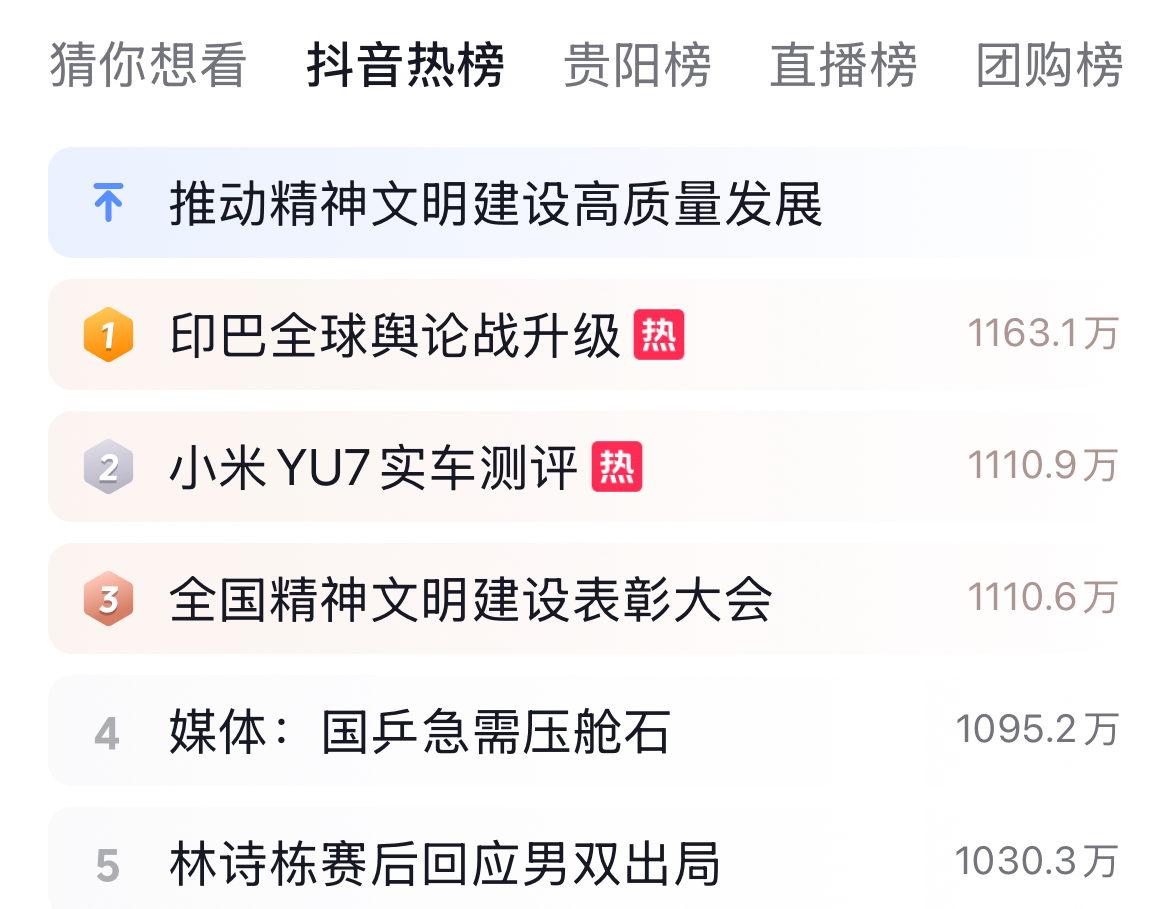Screen dimensions: 1170x909
Task: Tap the topic 媒体：国乒急需压舱石
Action: pos(420,731)
